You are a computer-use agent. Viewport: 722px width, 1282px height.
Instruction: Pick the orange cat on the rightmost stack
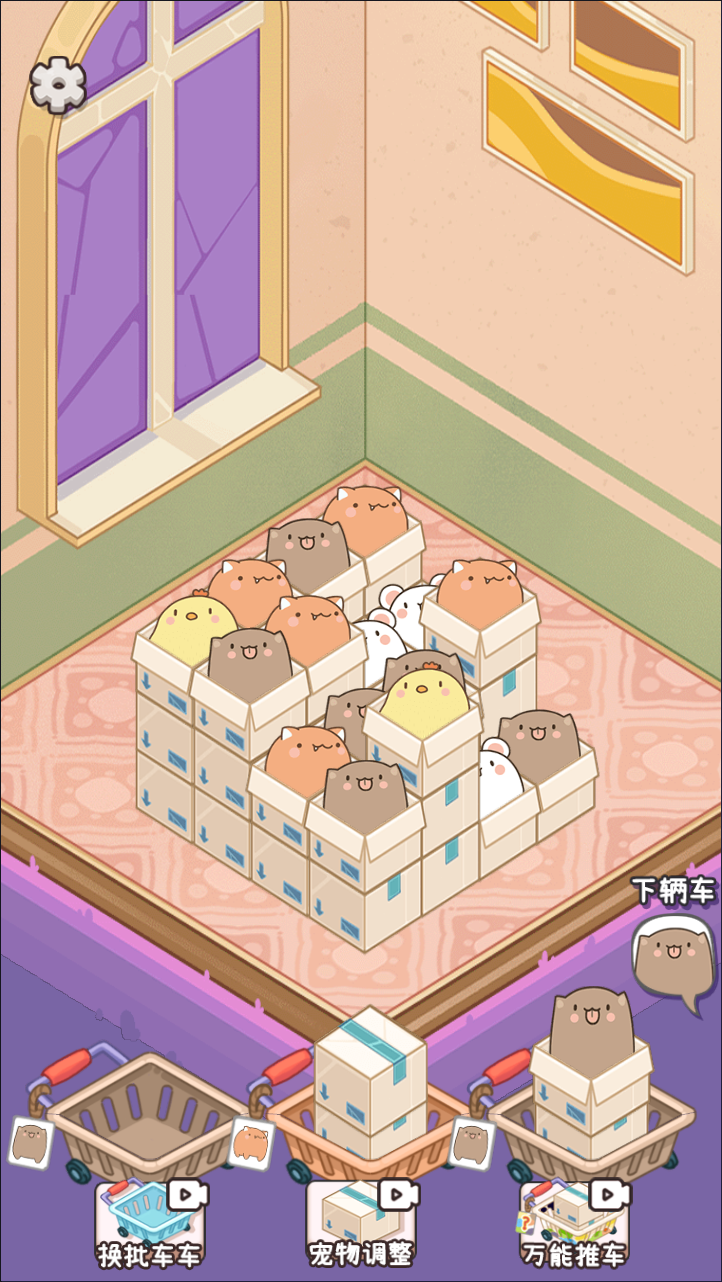pos(480,592)
